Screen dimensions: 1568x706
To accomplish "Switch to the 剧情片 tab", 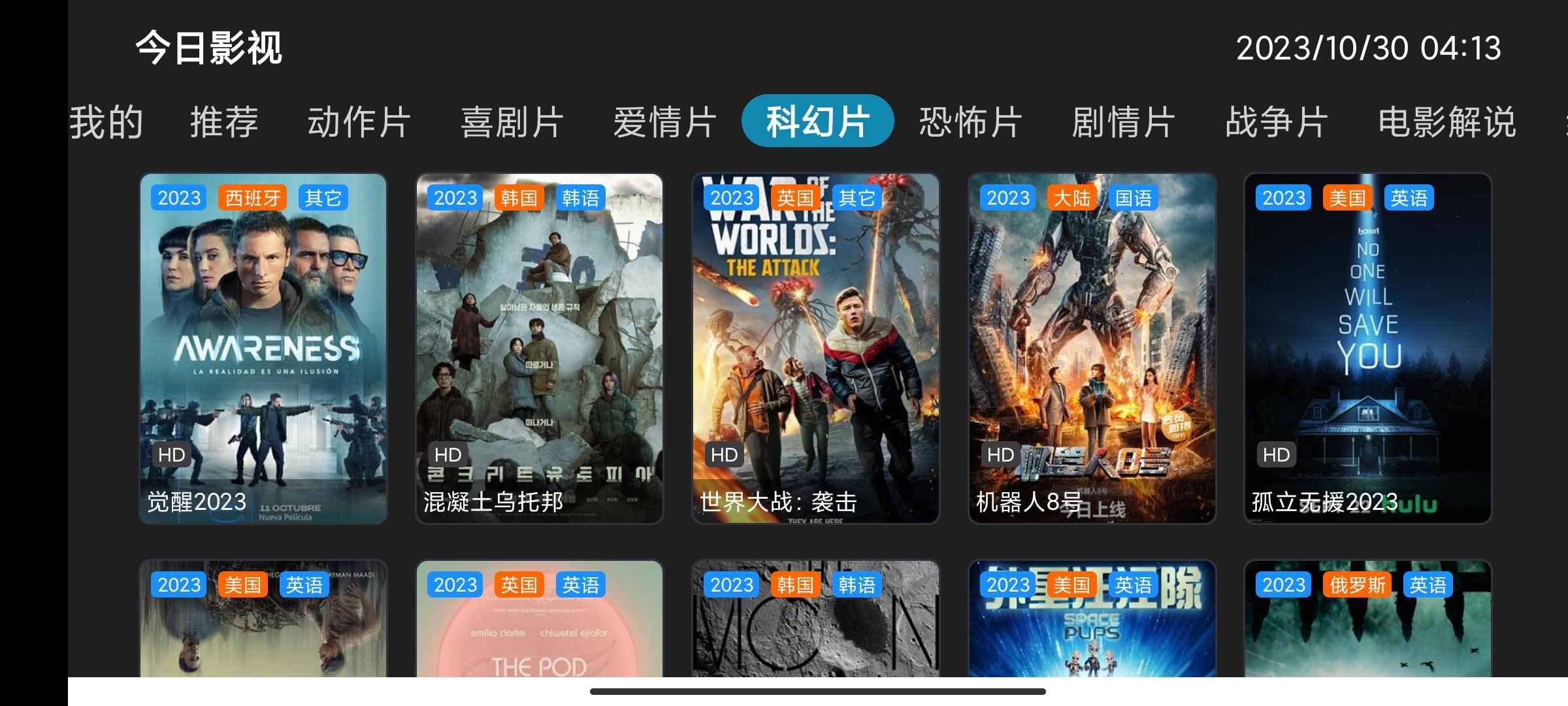I will (1124, 122).
